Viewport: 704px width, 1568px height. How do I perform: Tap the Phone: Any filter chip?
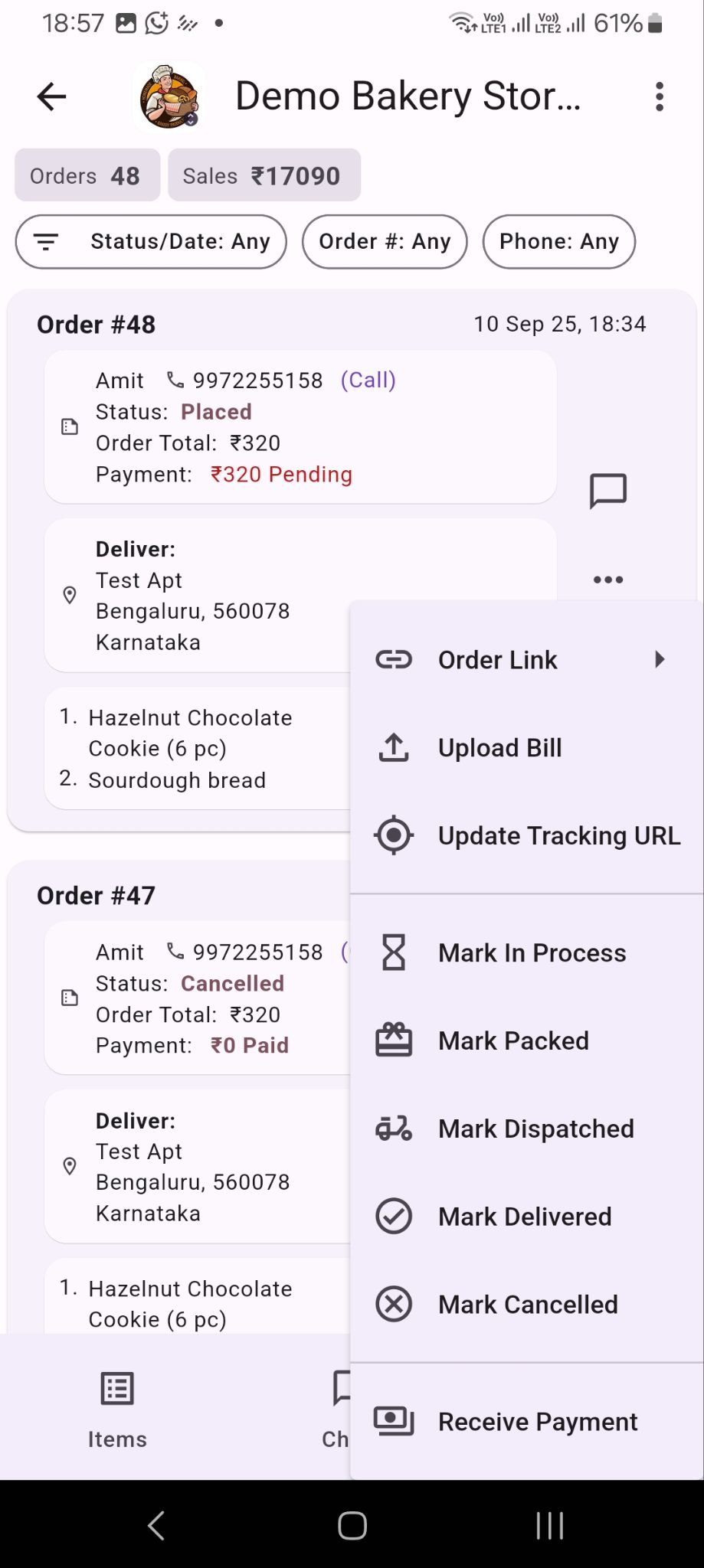[x=558, y=241]
